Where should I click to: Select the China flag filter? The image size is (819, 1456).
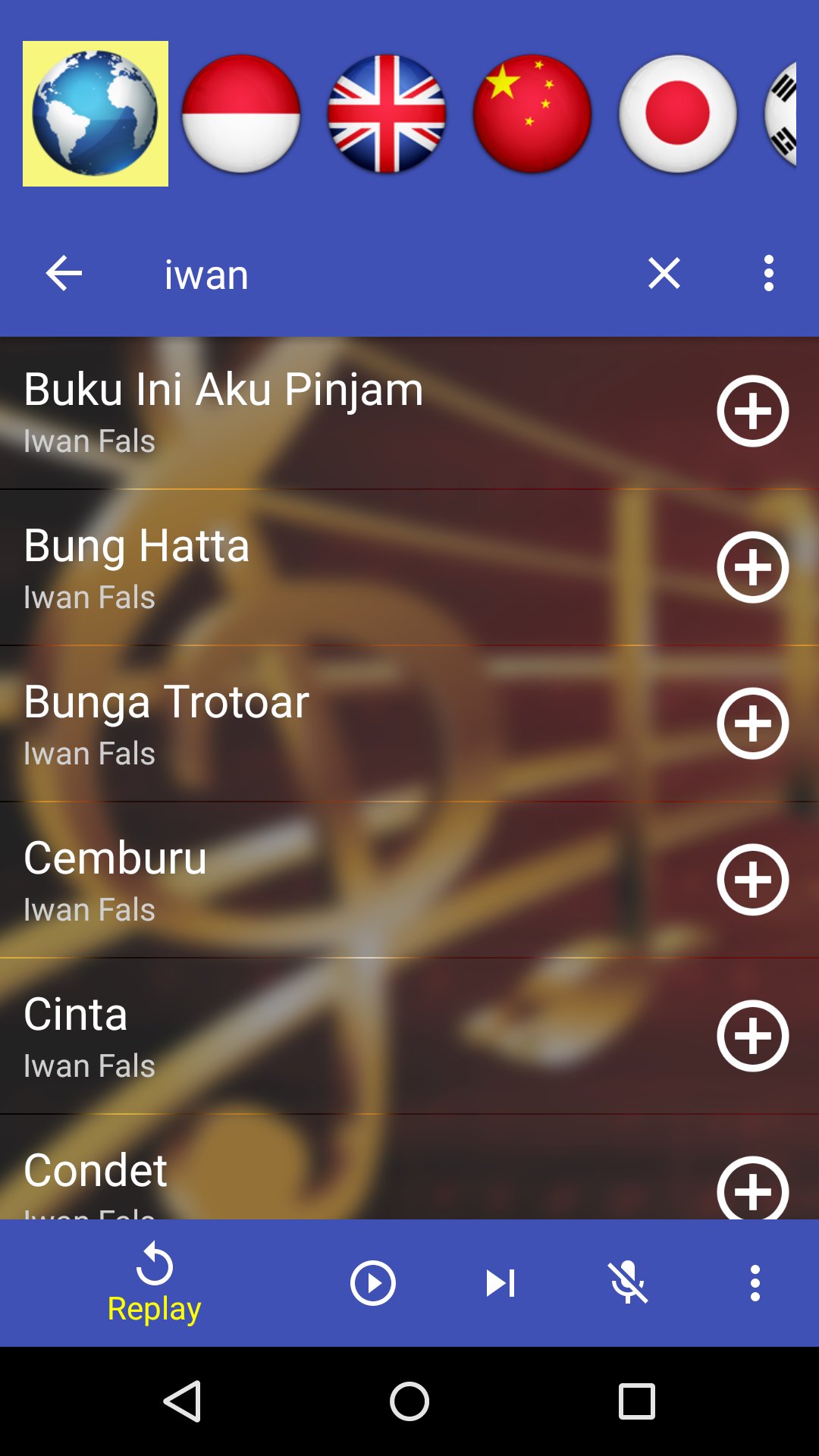pos(532,114)
